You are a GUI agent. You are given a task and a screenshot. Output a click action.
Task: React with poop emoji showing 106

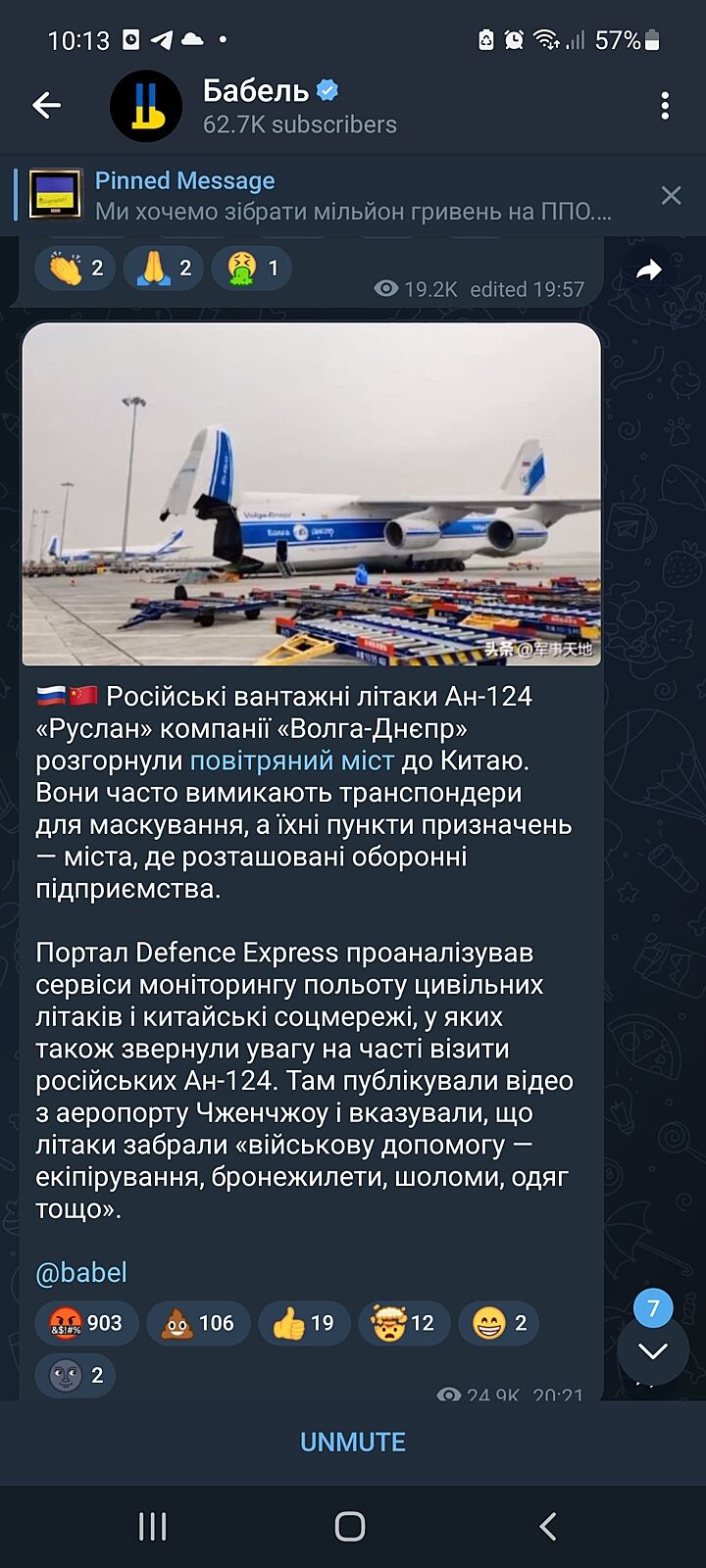198,1323
